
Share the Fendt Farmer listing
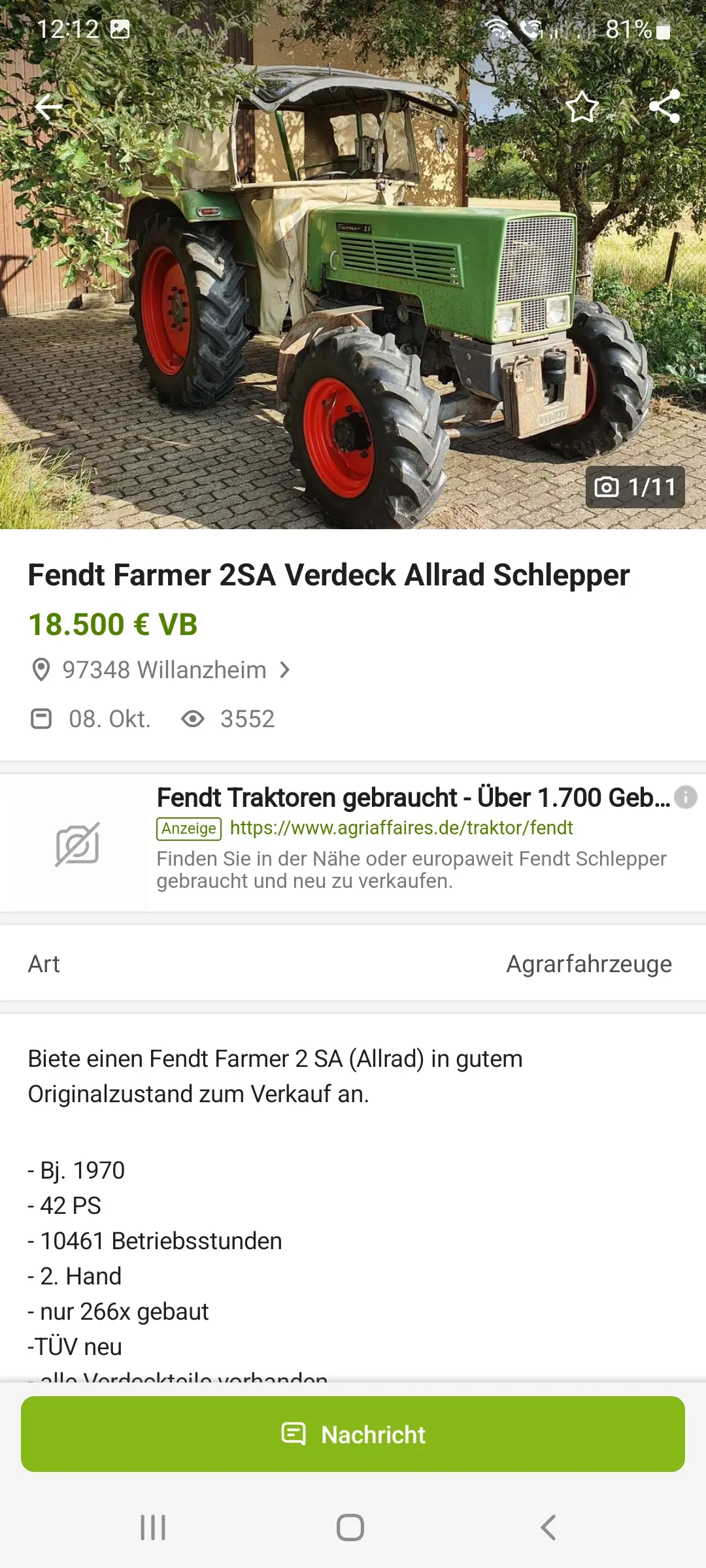(664, 106)
